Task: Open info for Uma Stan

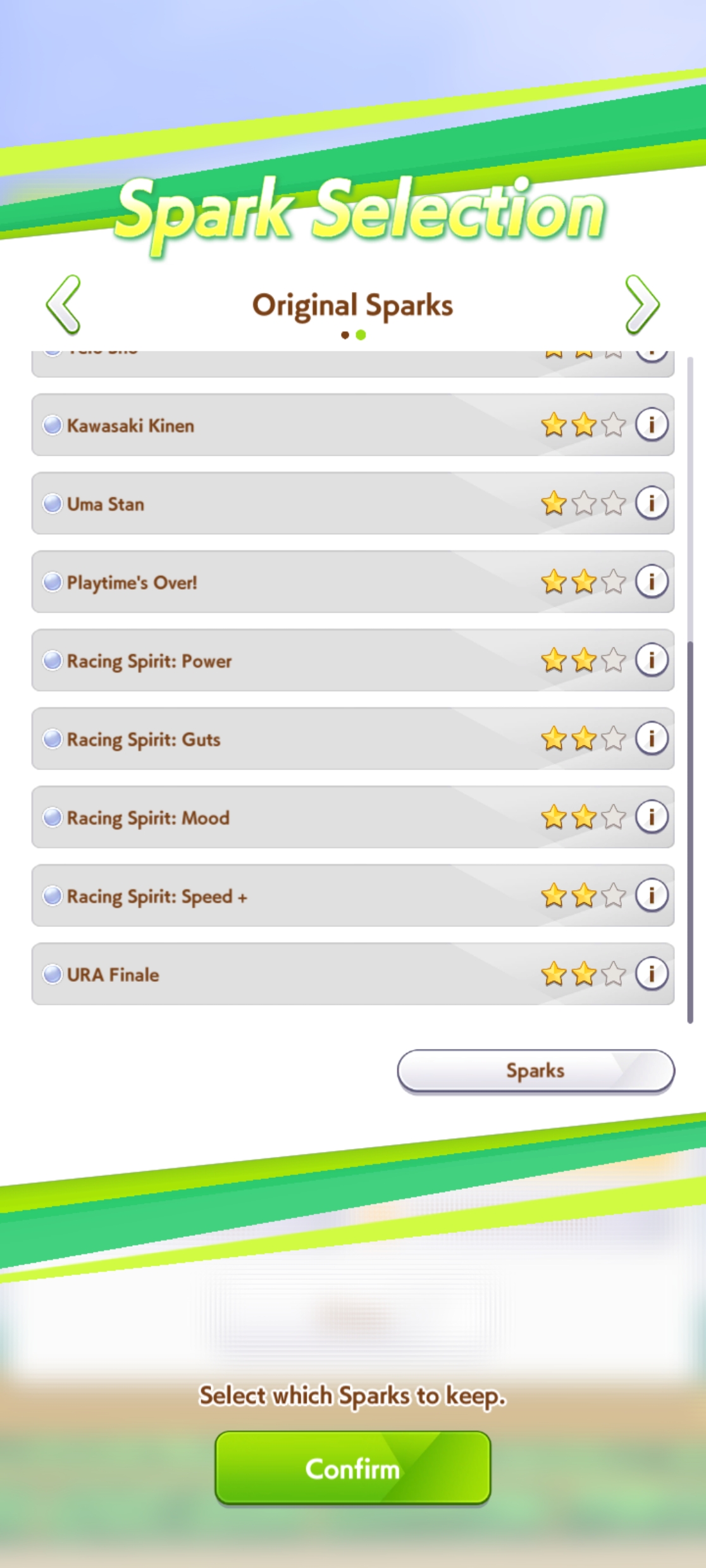Action: click(x=652, y=503)
